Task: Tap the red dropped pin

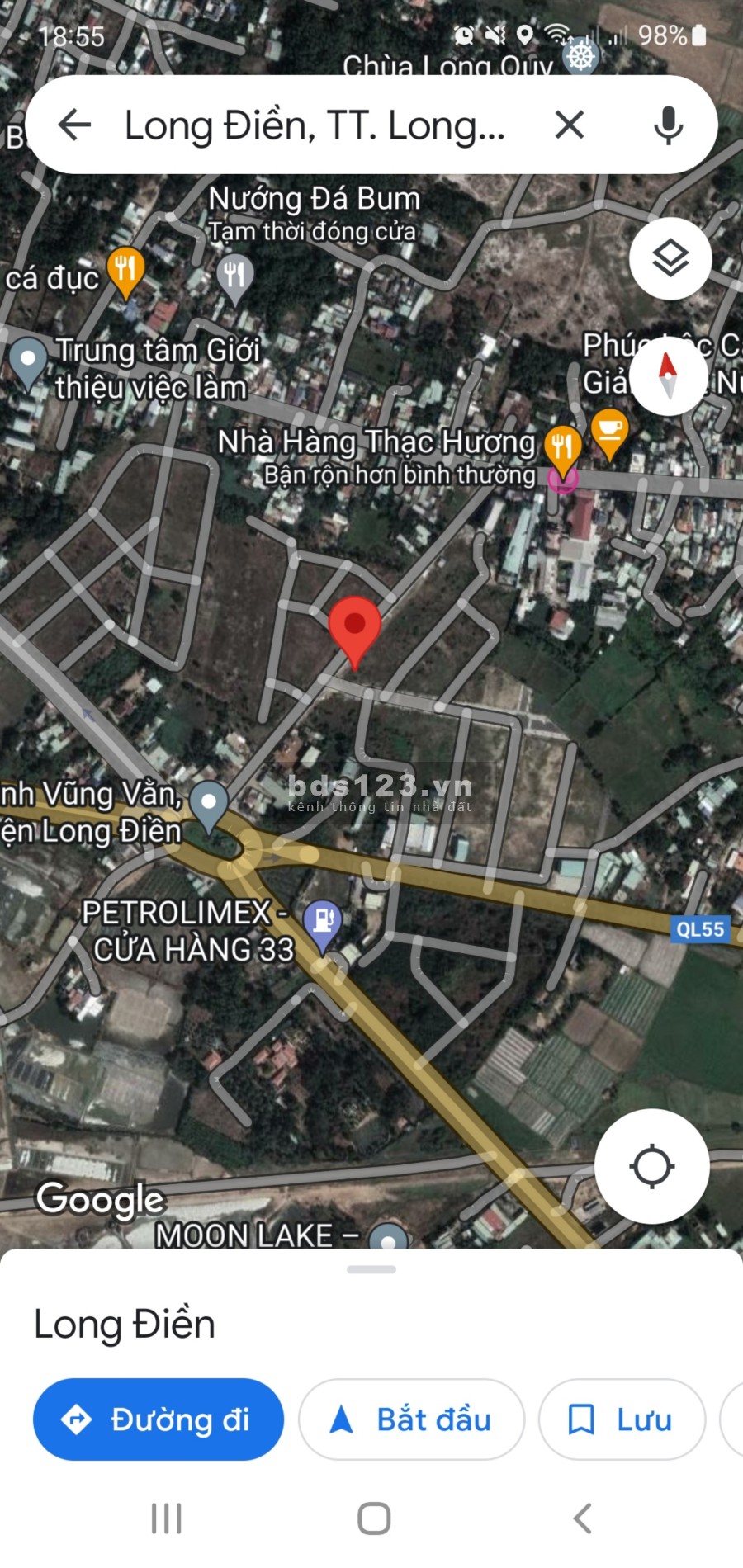Action: pyautogui.click(x=355, y=626)
